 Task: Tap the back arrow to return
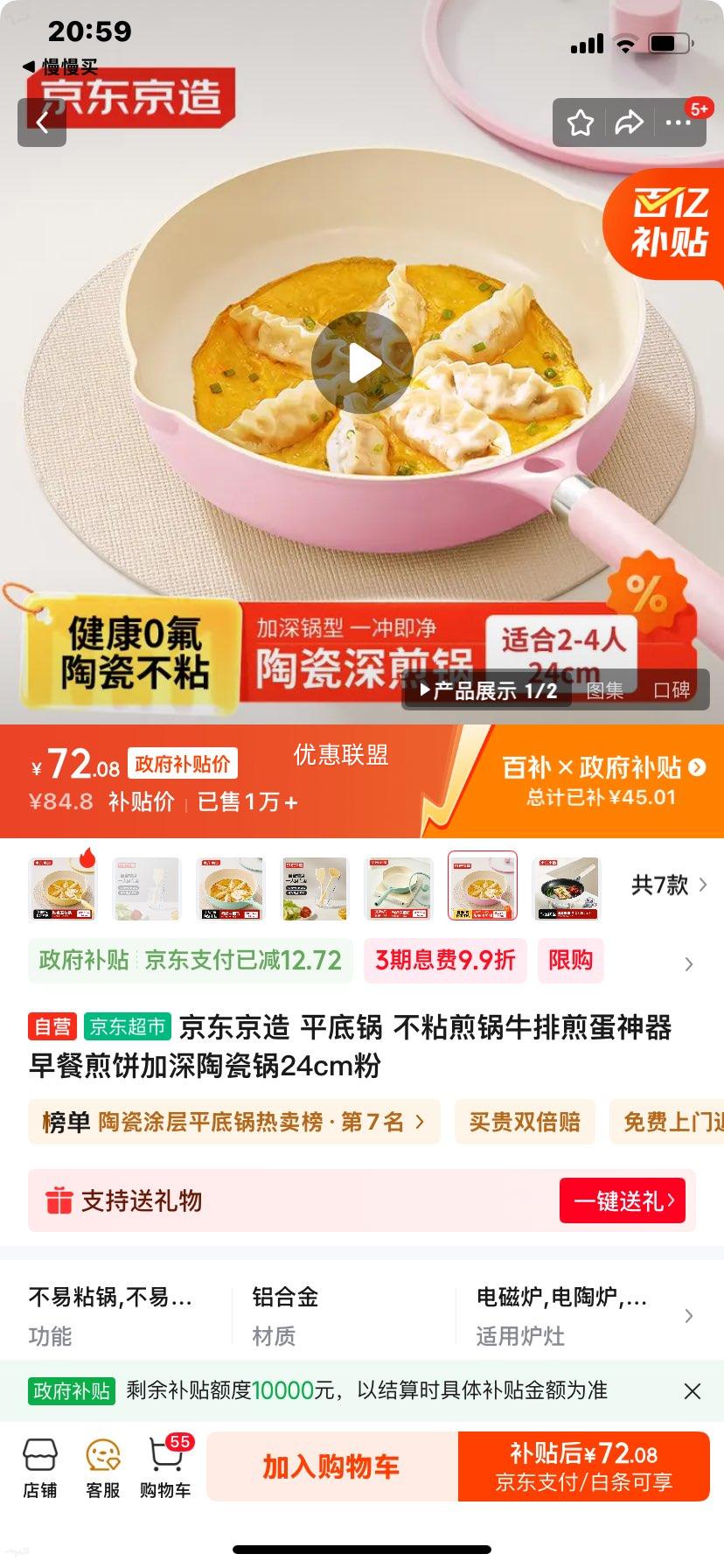pyautogui.click(x=42, y=122)
